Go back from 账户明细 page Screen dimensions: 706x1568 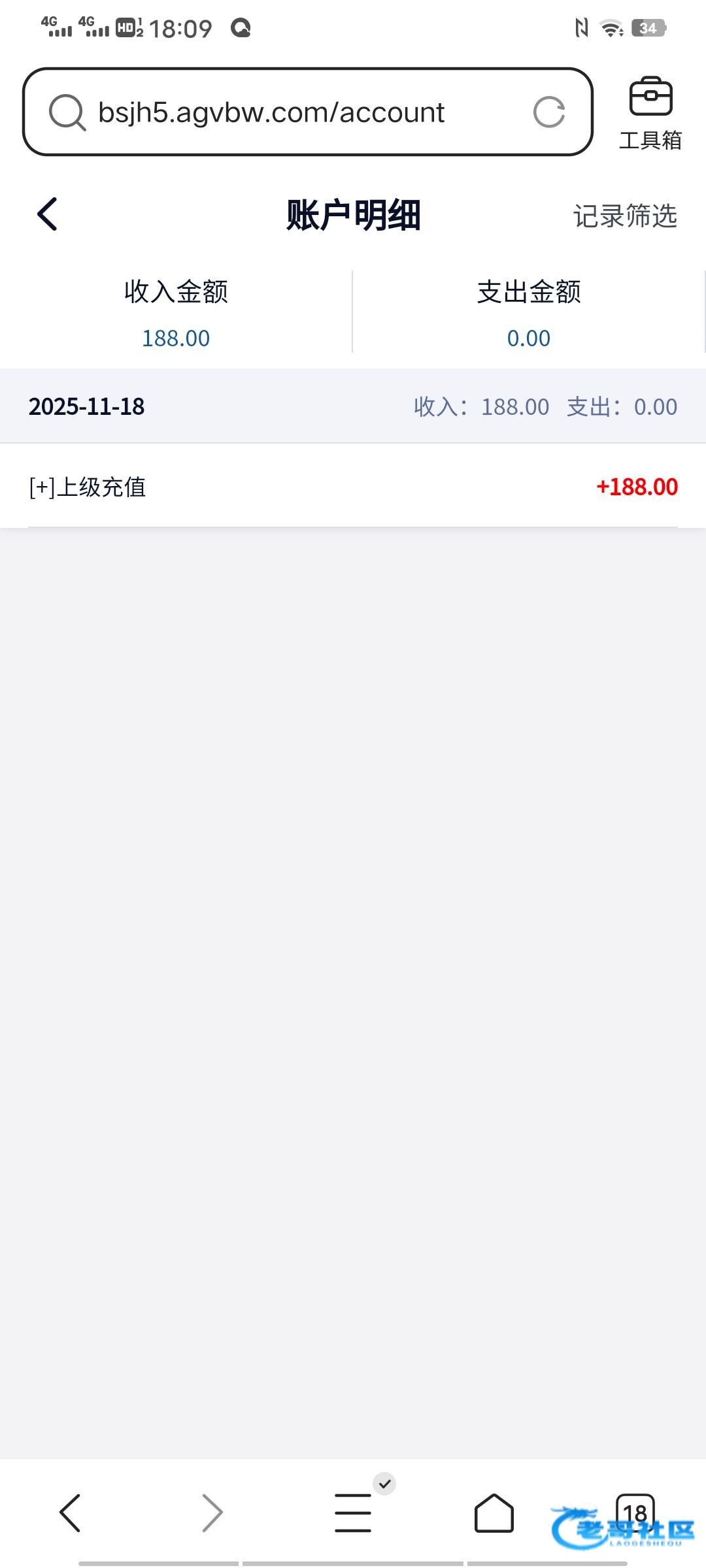[x=48, y=214]
